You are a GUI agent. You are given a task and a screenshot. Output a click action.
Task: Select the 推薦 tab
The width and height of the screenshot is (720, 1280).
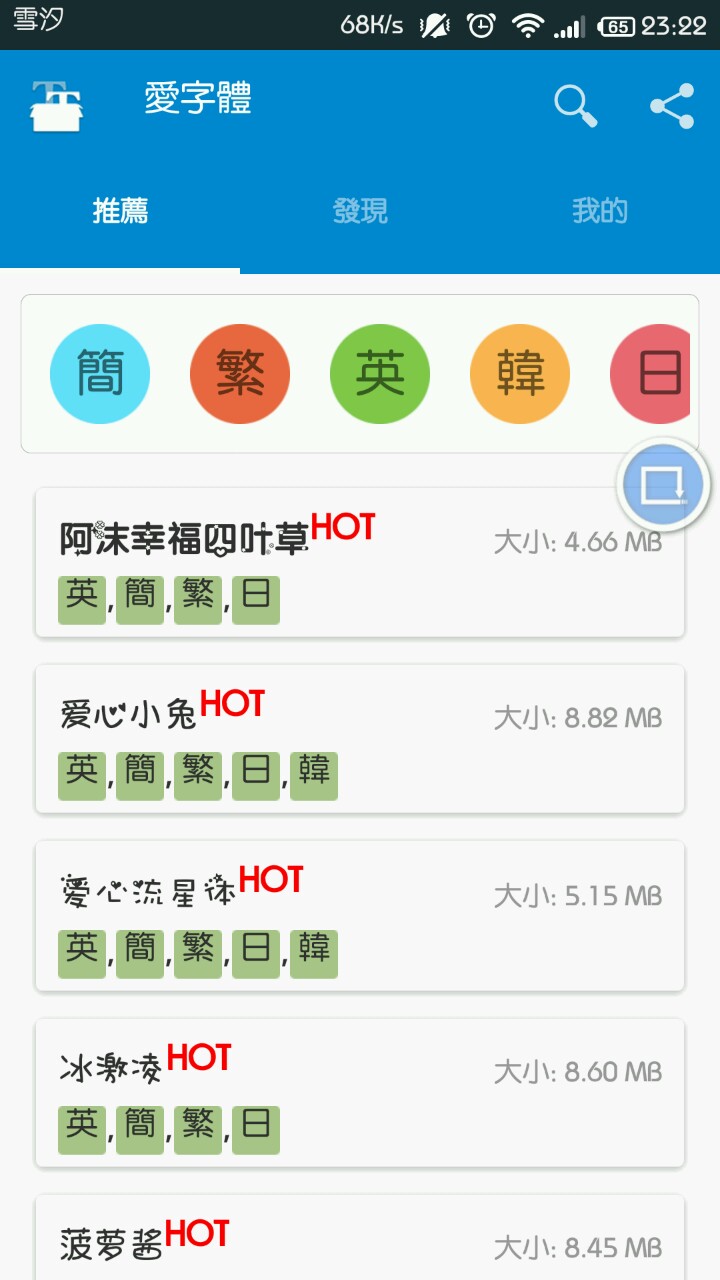(x=120, y=211)
